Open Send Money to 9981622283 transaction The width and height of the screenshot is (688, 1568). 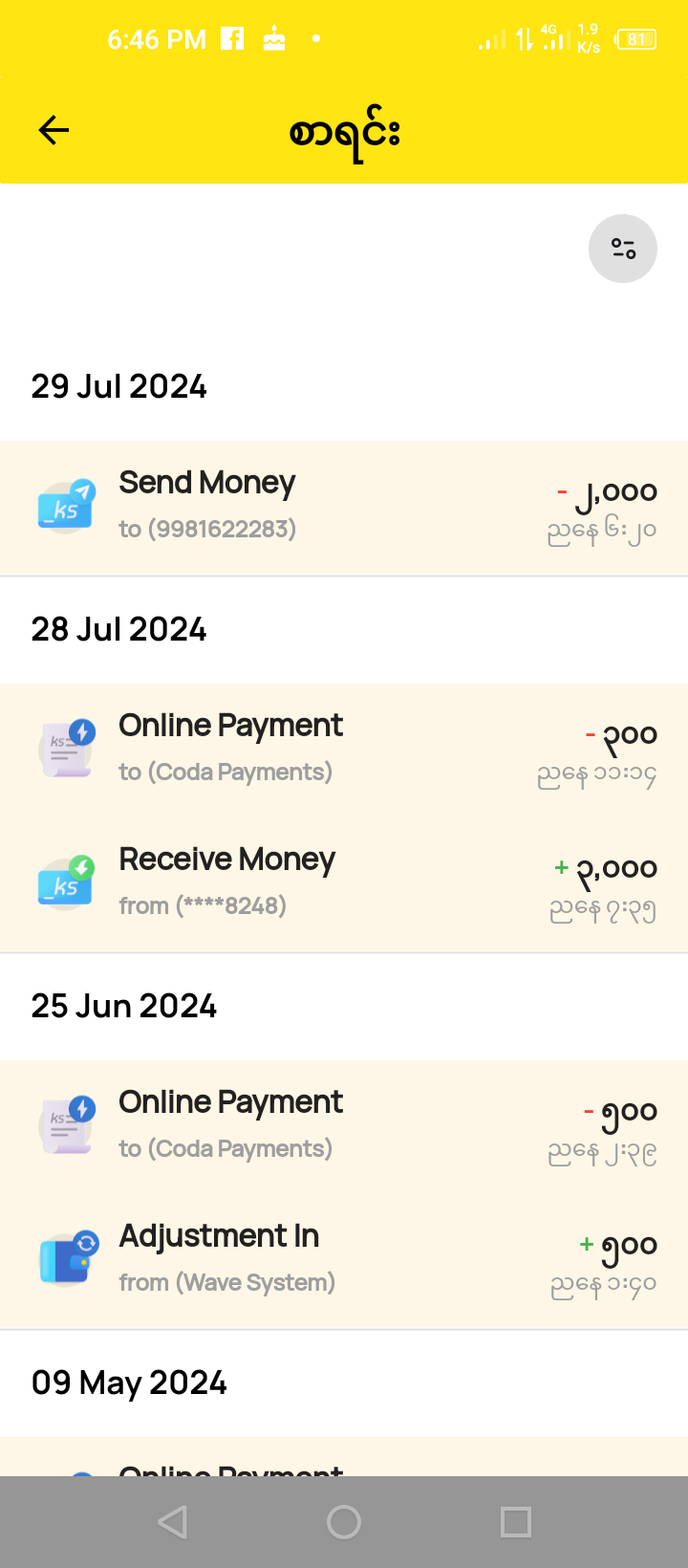(x=344, y=507)
